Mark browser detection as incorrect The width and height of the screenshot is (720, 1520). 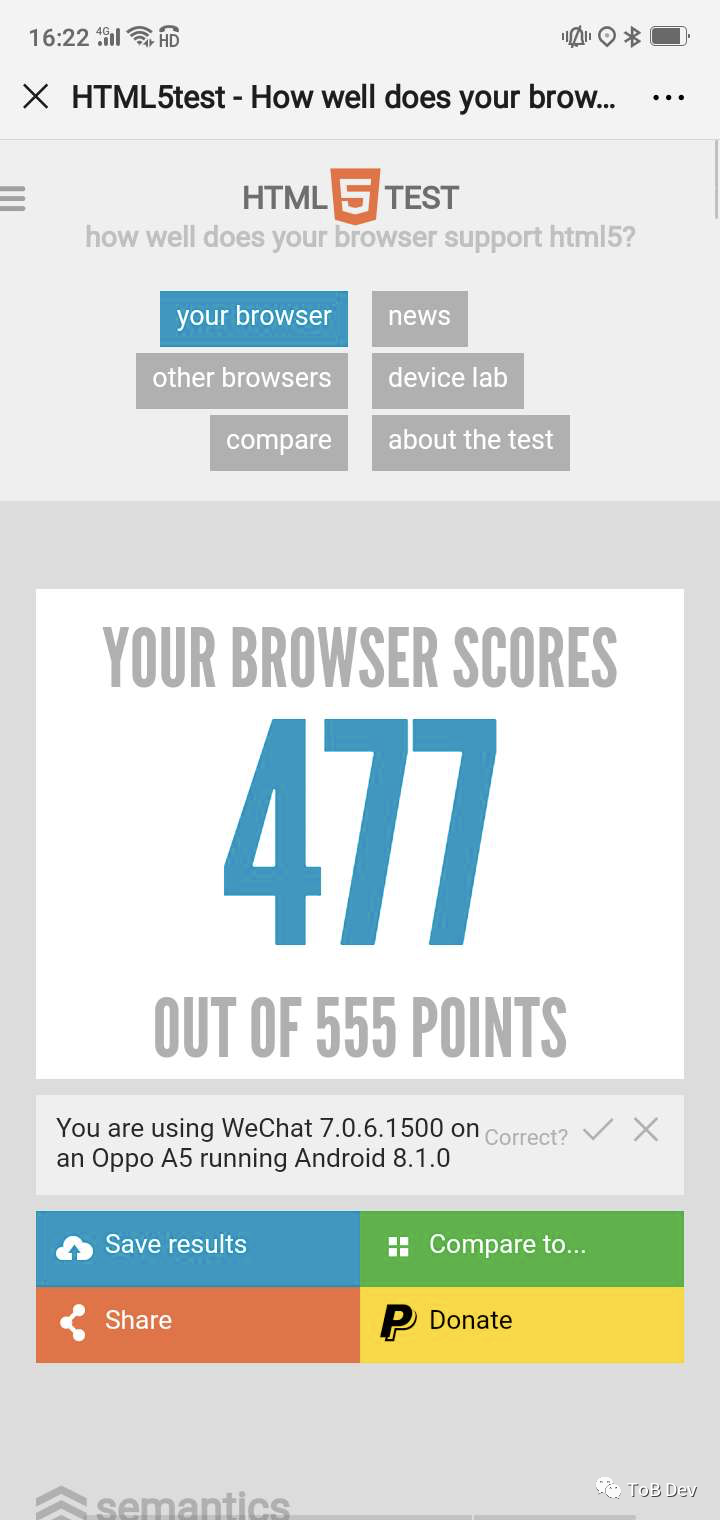[x=646, y=1131]
